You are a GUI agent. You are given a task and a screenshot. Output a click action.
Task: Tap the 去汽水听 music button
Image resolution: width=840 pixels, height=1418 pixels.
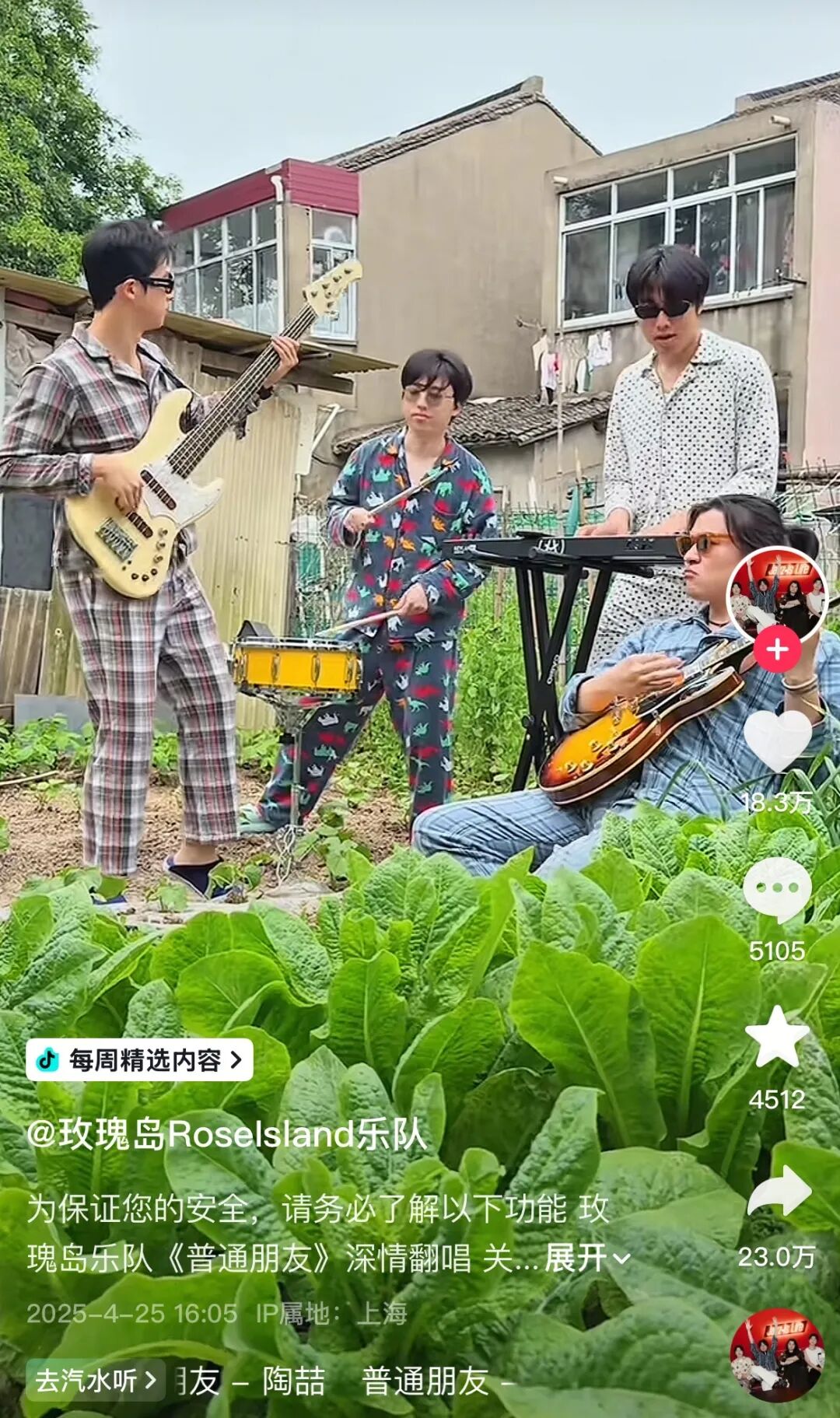click(x=96, y=1380)
